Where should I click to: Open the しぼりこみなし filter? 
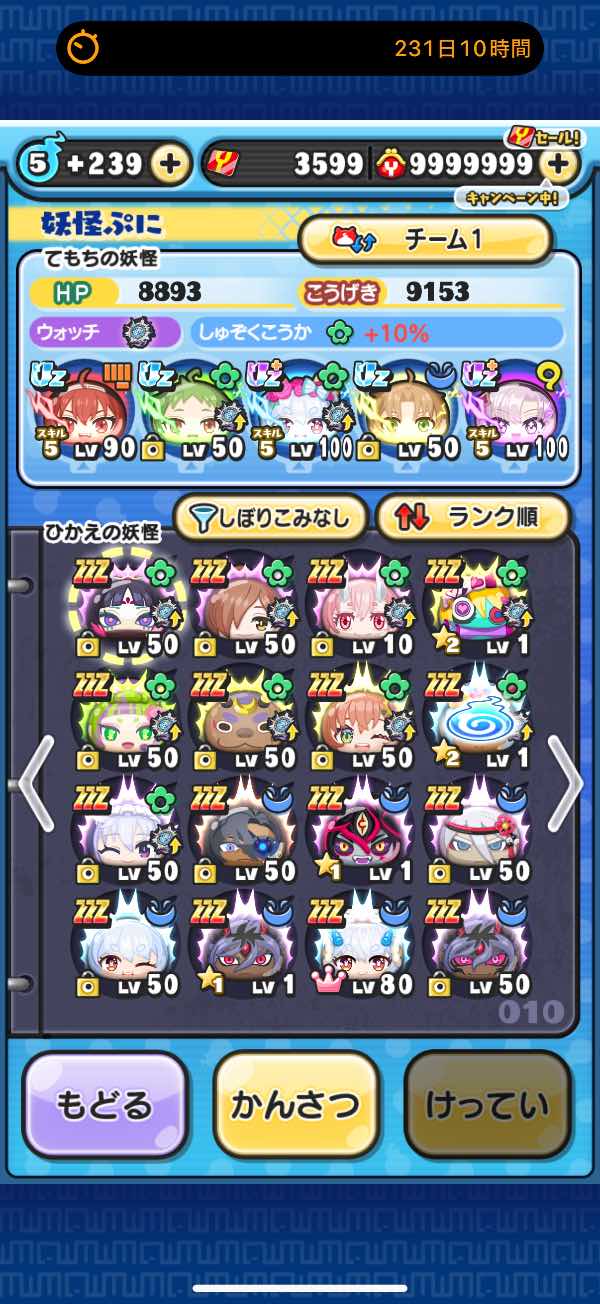pyautogui.click(x=271, y=517)
